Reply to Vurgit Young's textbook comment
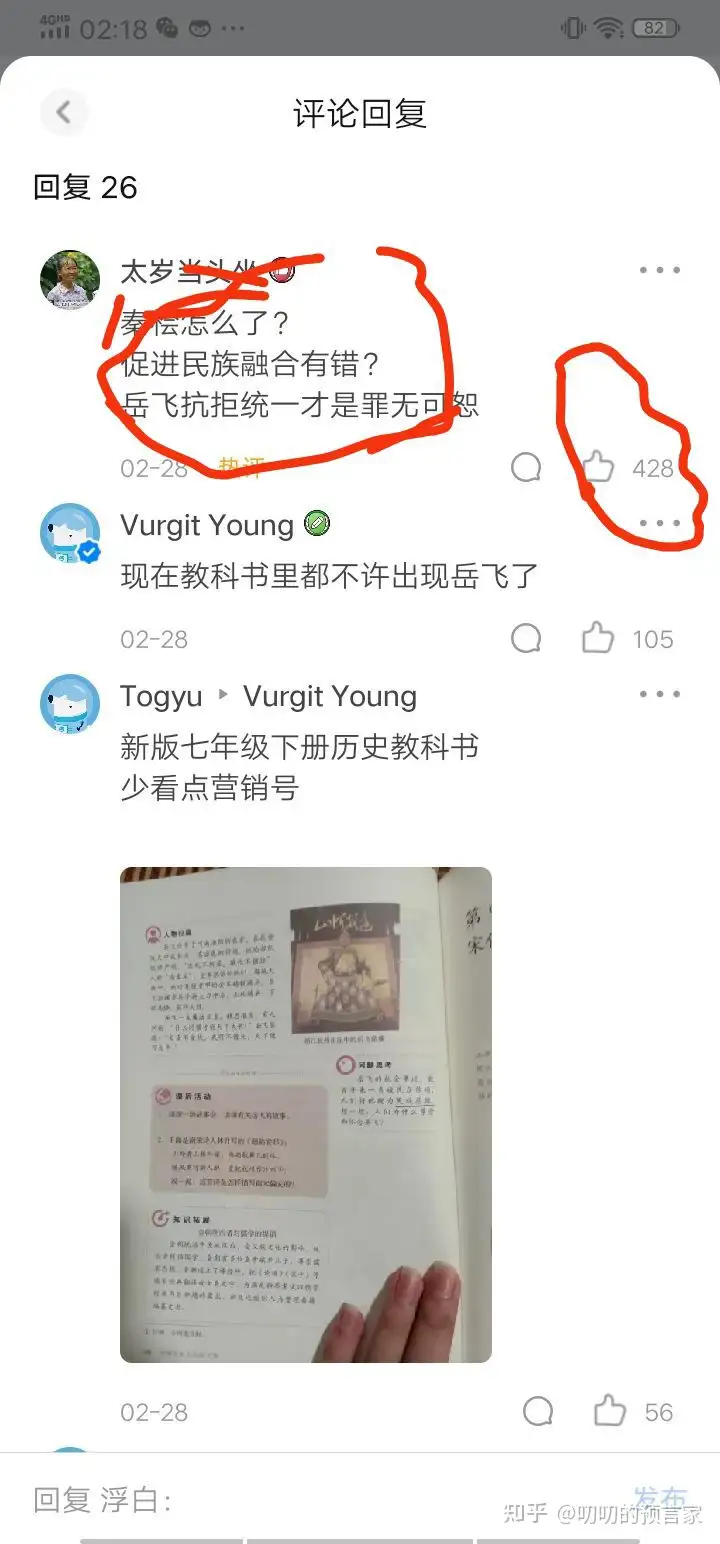Screen dimensions: 720x1544 526,638
